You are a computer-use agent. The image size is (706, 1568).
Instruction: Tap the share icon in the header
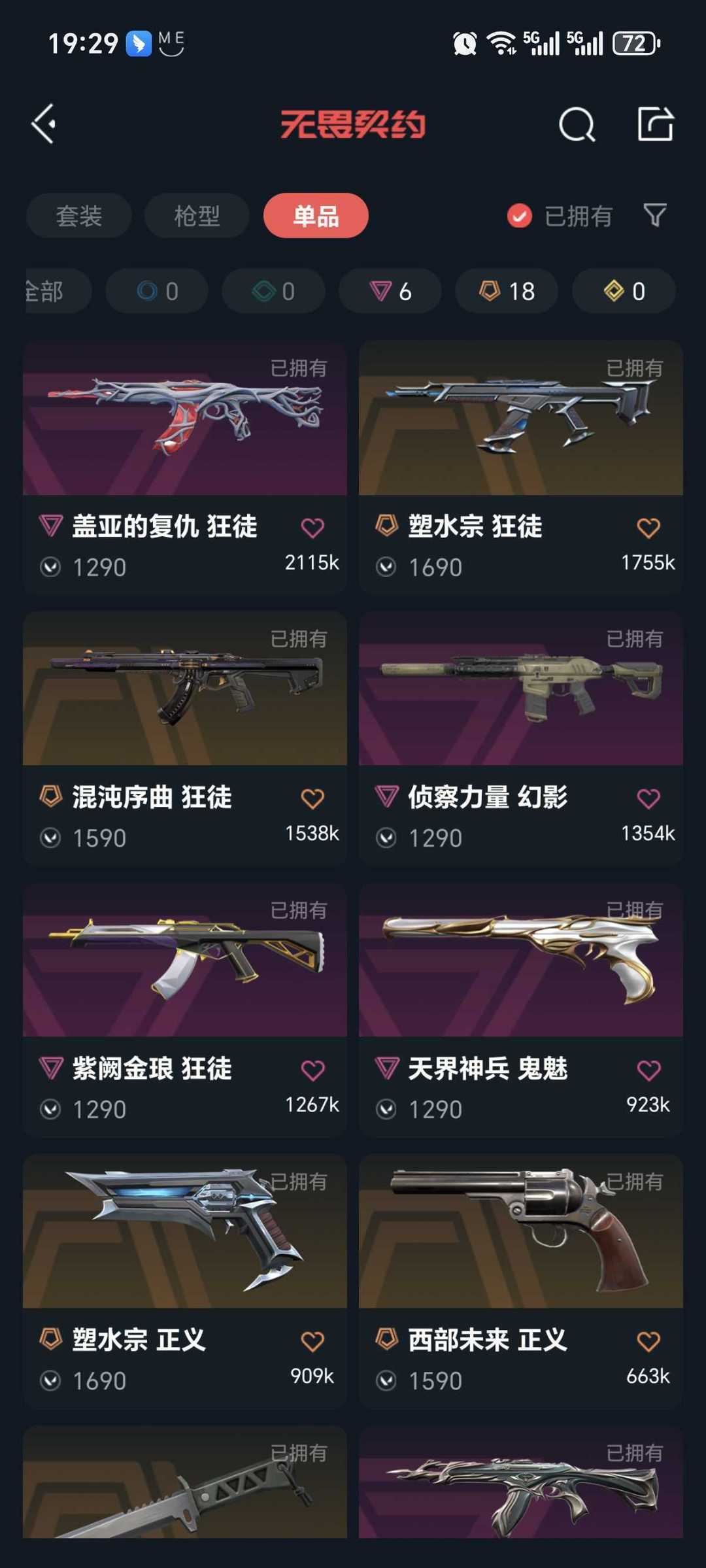pyautogui.click(x=655, y=124)
